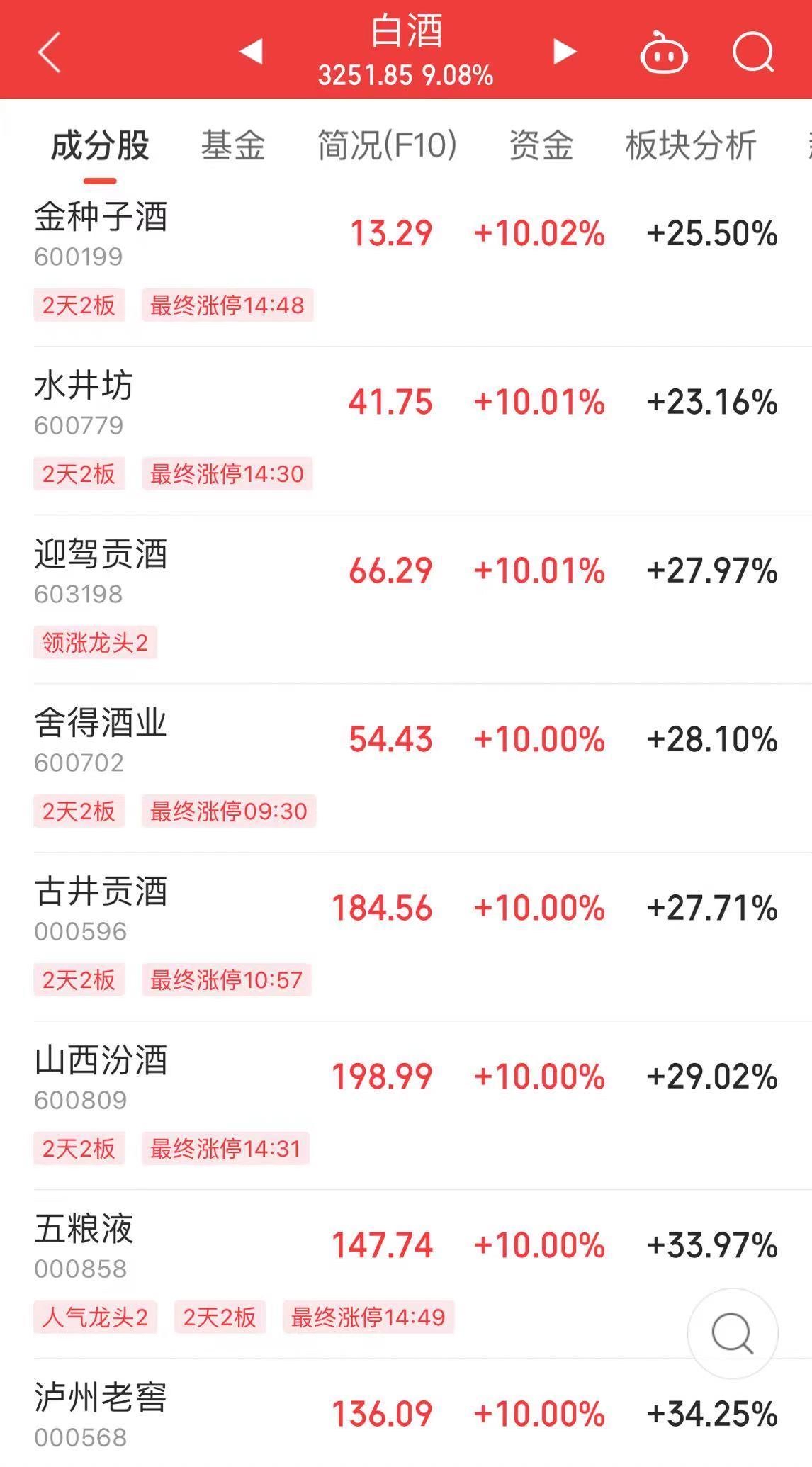The height and width of the screenshot is (1467, 812).
Task: Switch to the 基金 tab
Action: [x=235, y=145]
